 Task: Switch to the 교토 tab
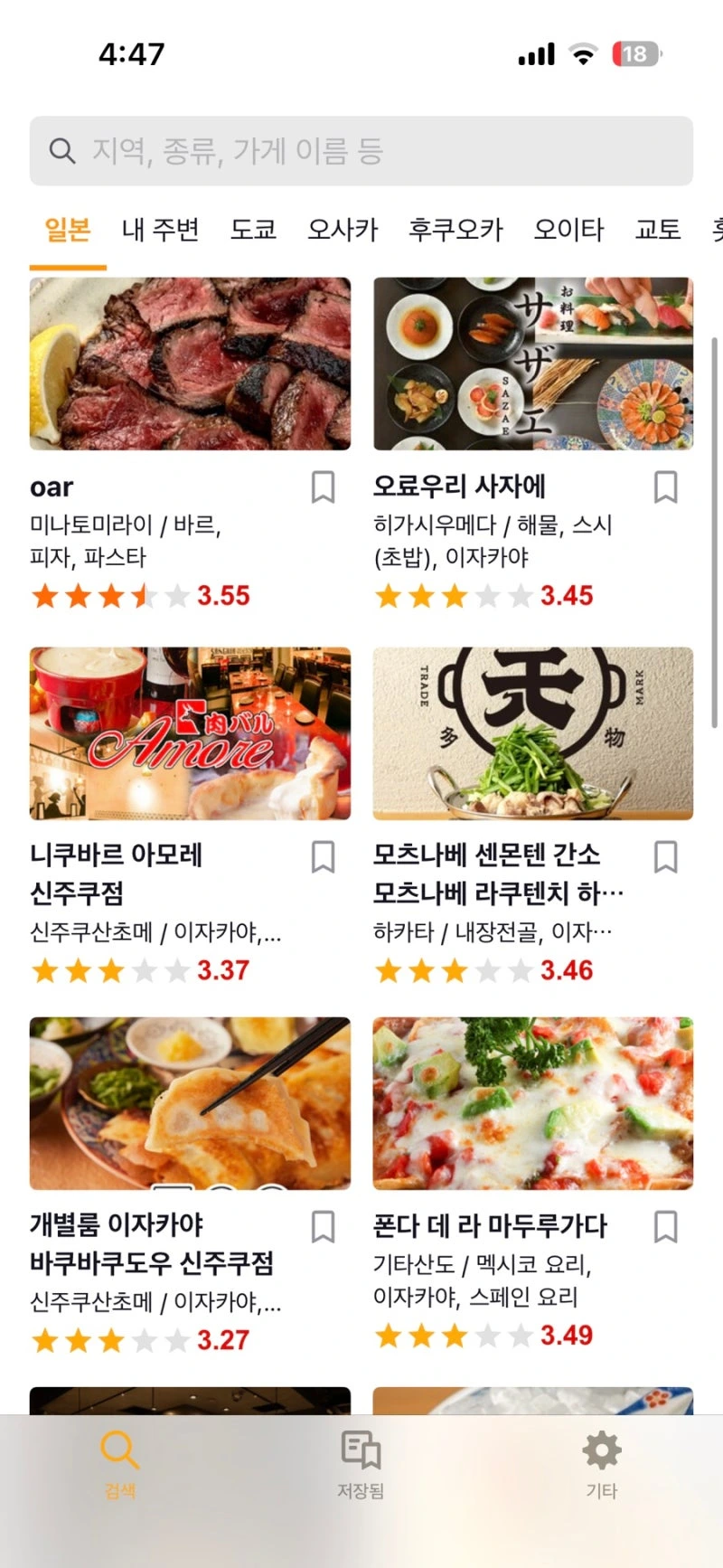coord(658,230)
